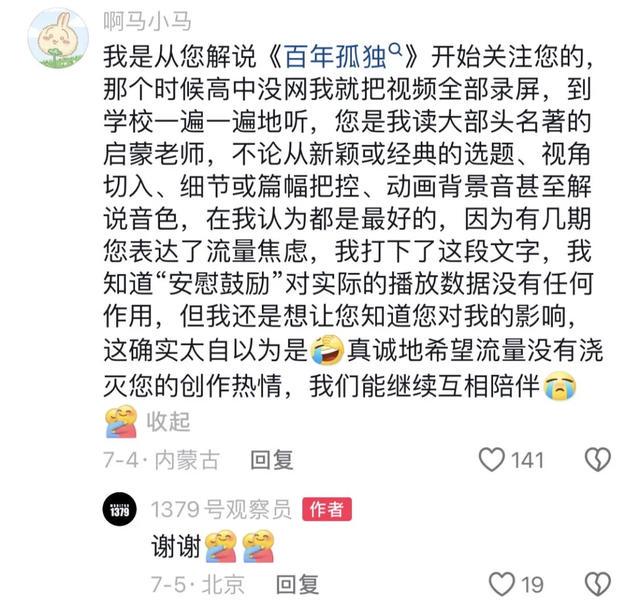Open 1379号观察员's profile avatar

[x=120, y=509]
